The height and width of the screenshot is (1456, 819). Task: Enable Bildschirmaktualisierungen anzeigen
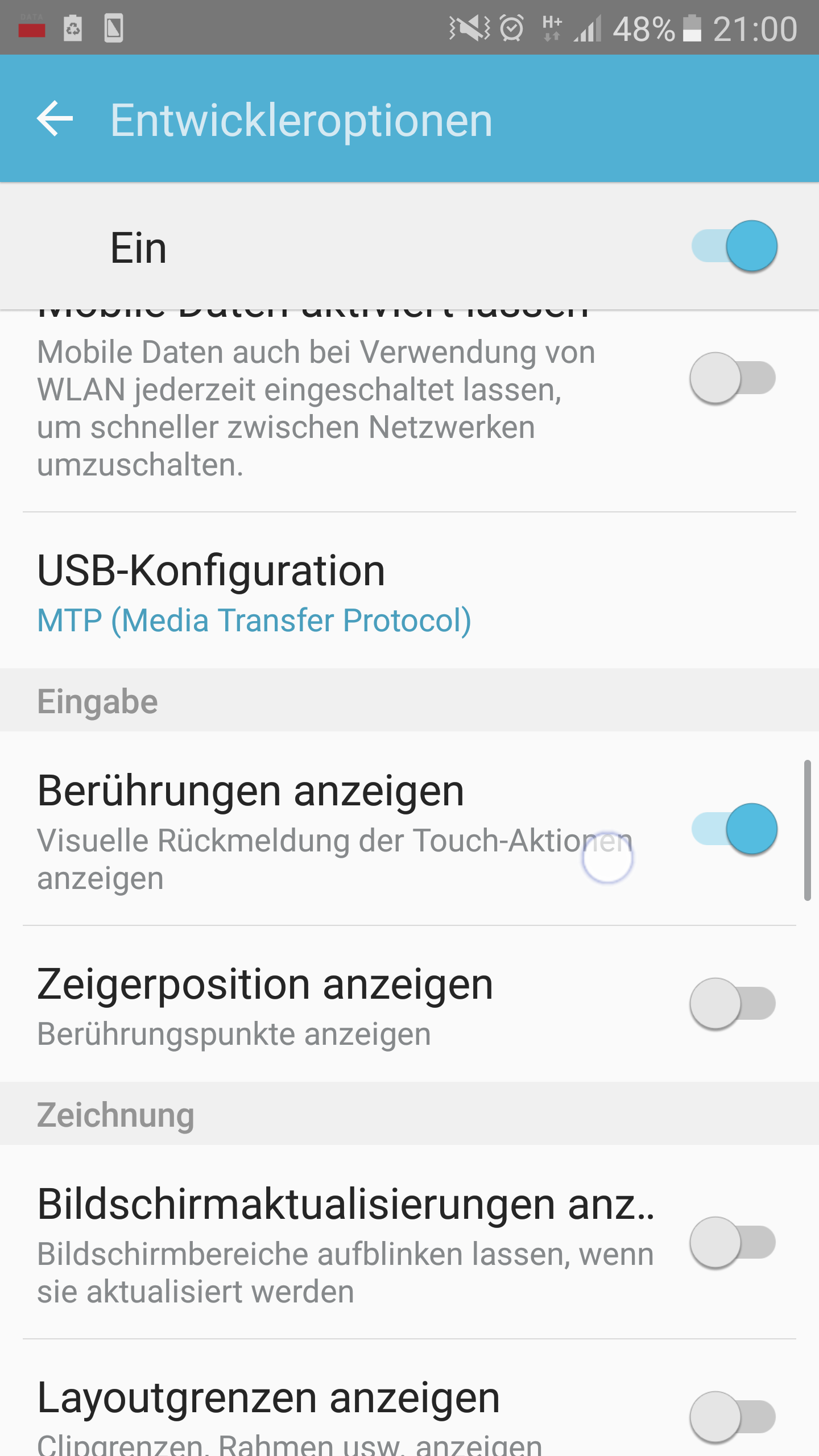(733, 1243)
